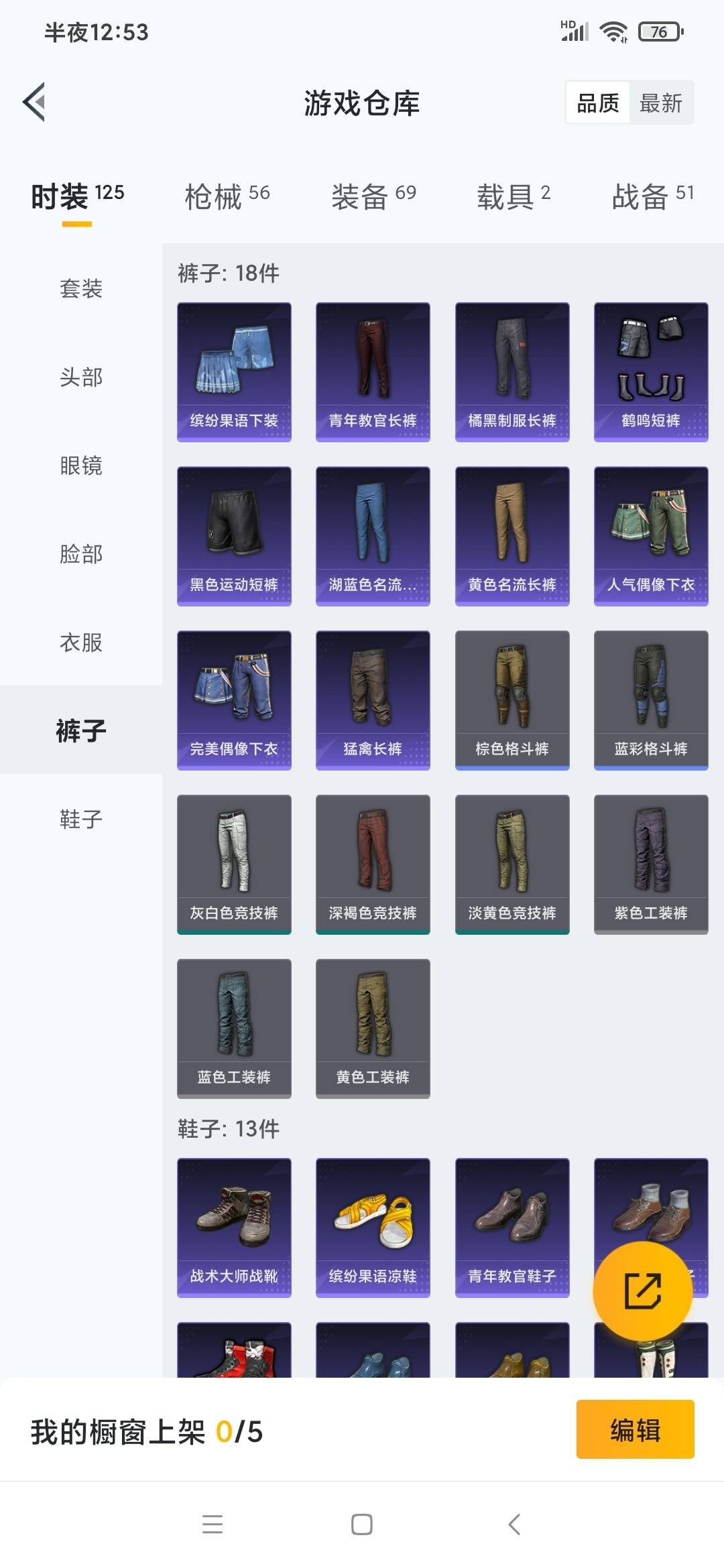Select the 套装 category
The image size is (724, 1568).
[x=81, y=289]
